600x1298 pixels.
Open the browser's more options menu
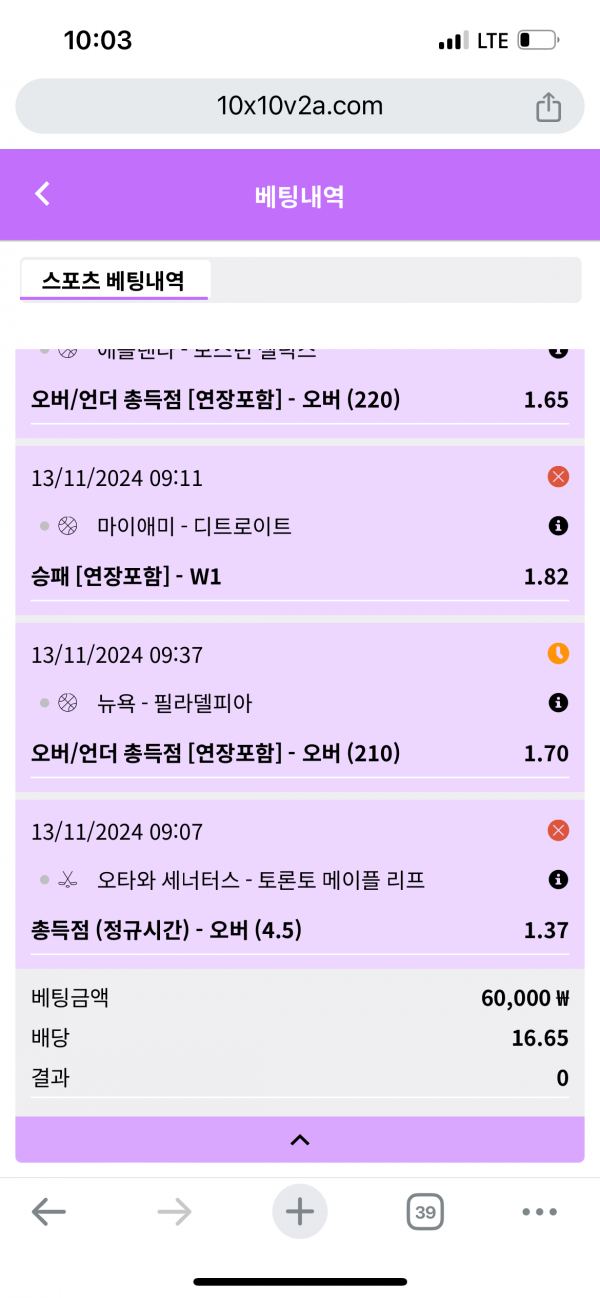[539, 1212]
